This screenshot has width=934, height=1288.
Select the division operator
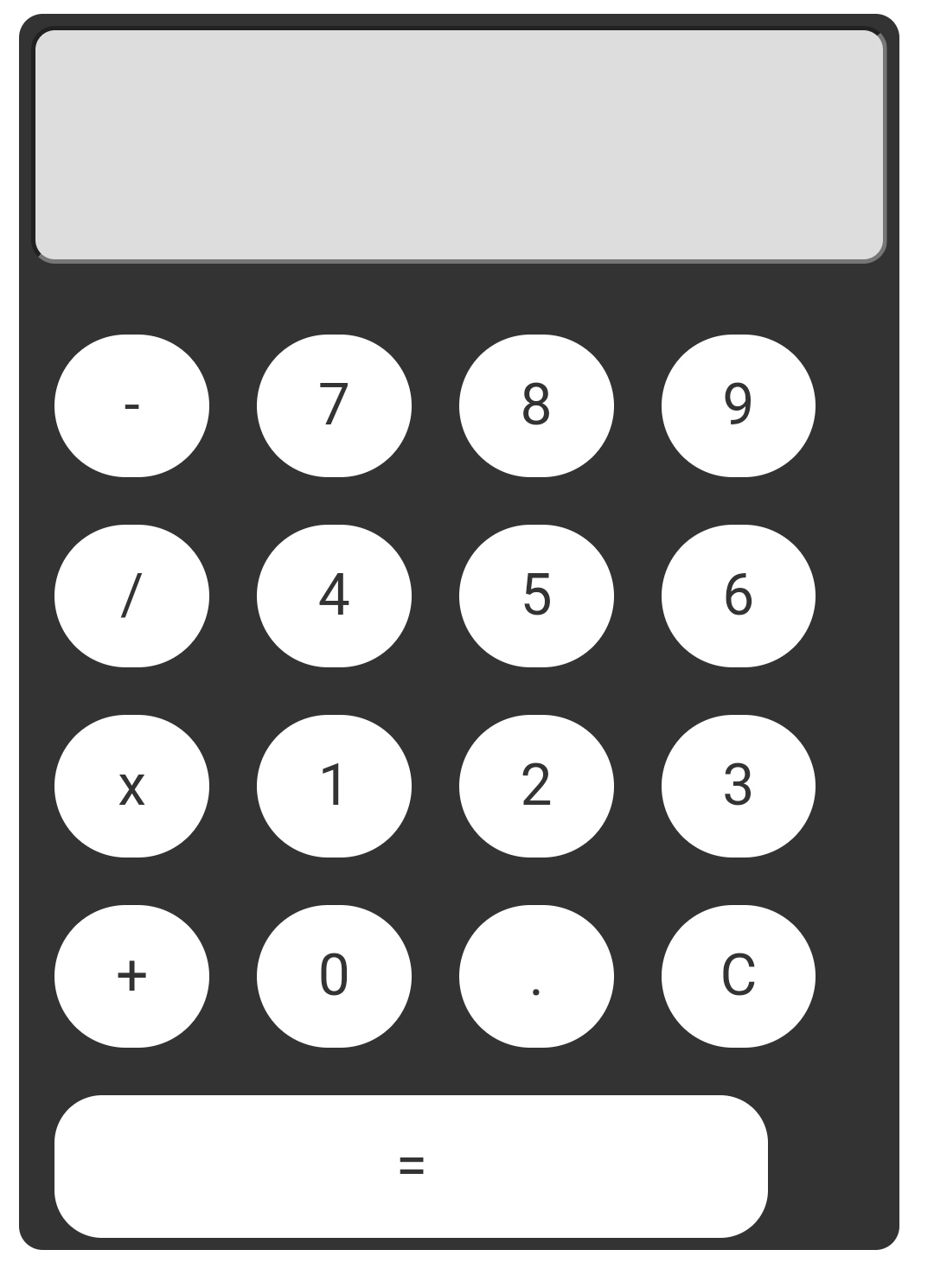coord(131,595)
